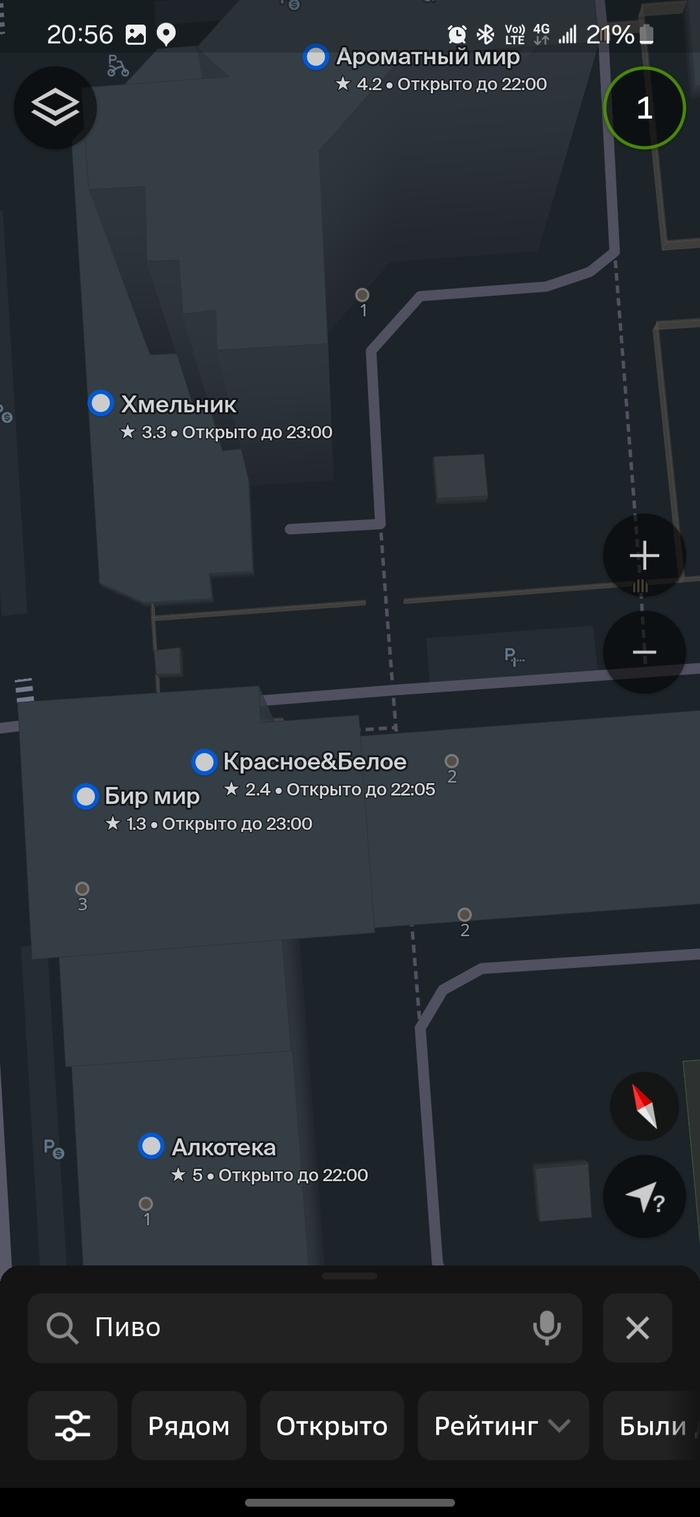Start voice search with the microphone
The height and width of the screenshot is (1517, 700).
point(546,1327)
